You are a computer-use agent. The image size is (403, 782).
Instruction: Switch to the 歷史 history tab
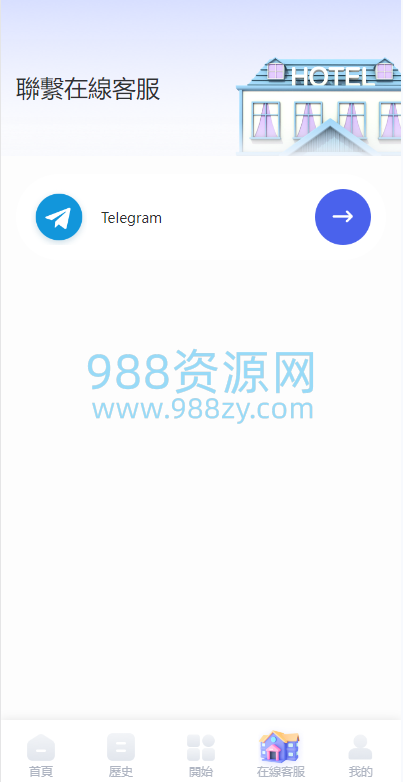click(x=121, y=755)
